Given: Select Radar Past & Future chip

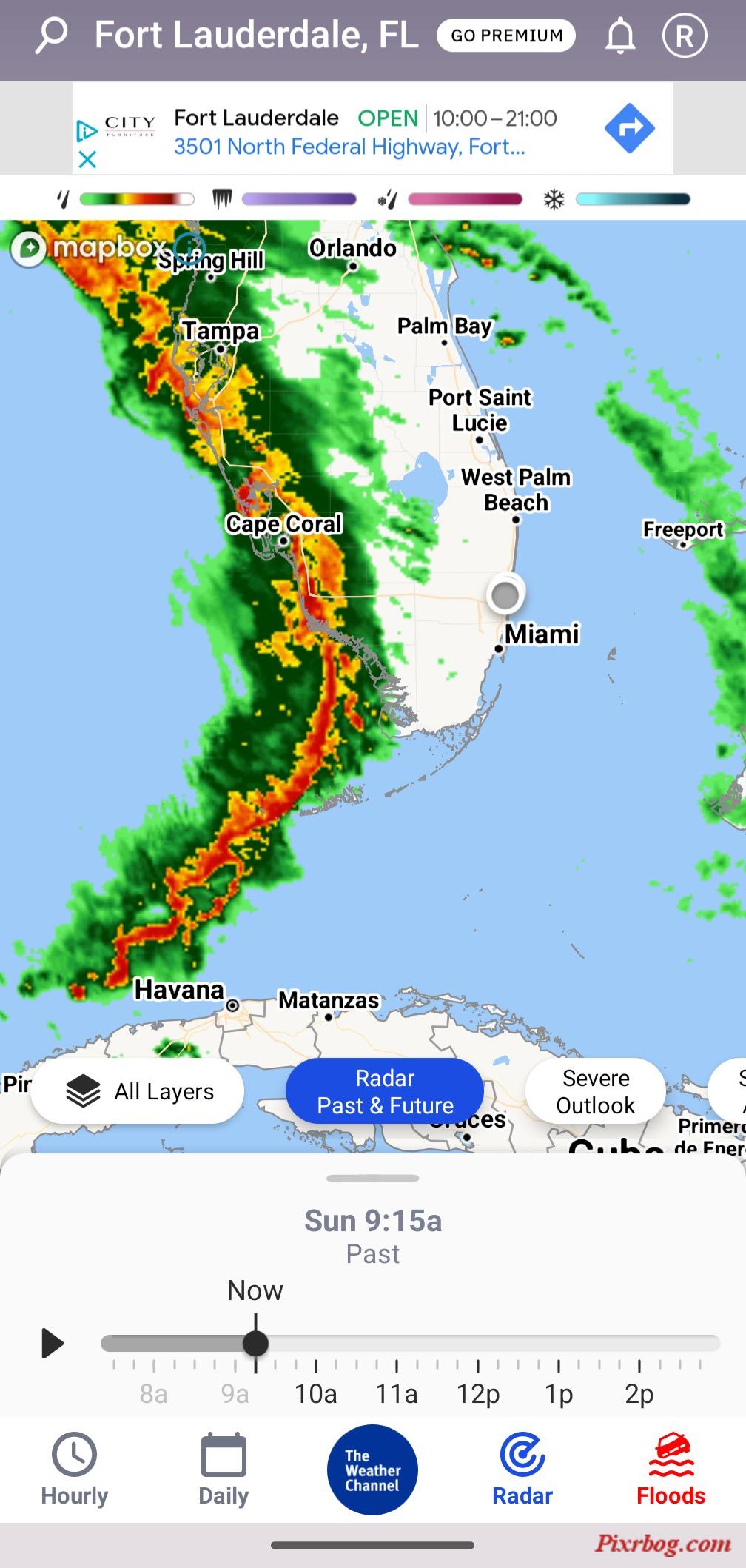Looking at the screenshot, I should (385, 1091).
